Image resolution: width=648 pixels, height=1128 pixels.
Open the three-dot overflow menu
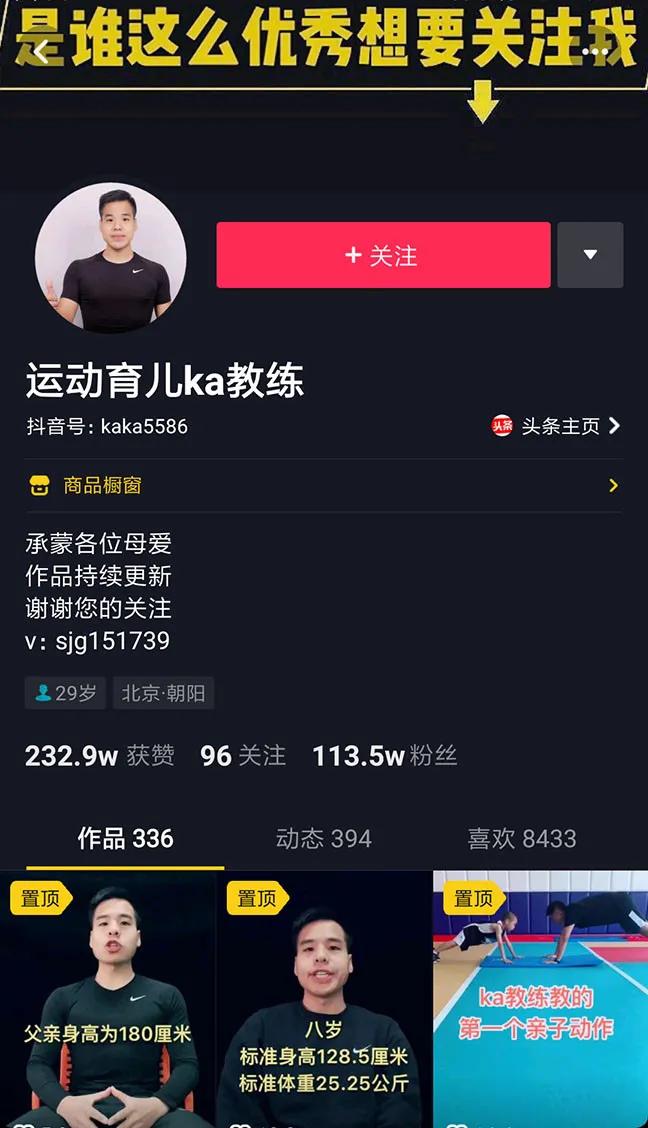595,51
